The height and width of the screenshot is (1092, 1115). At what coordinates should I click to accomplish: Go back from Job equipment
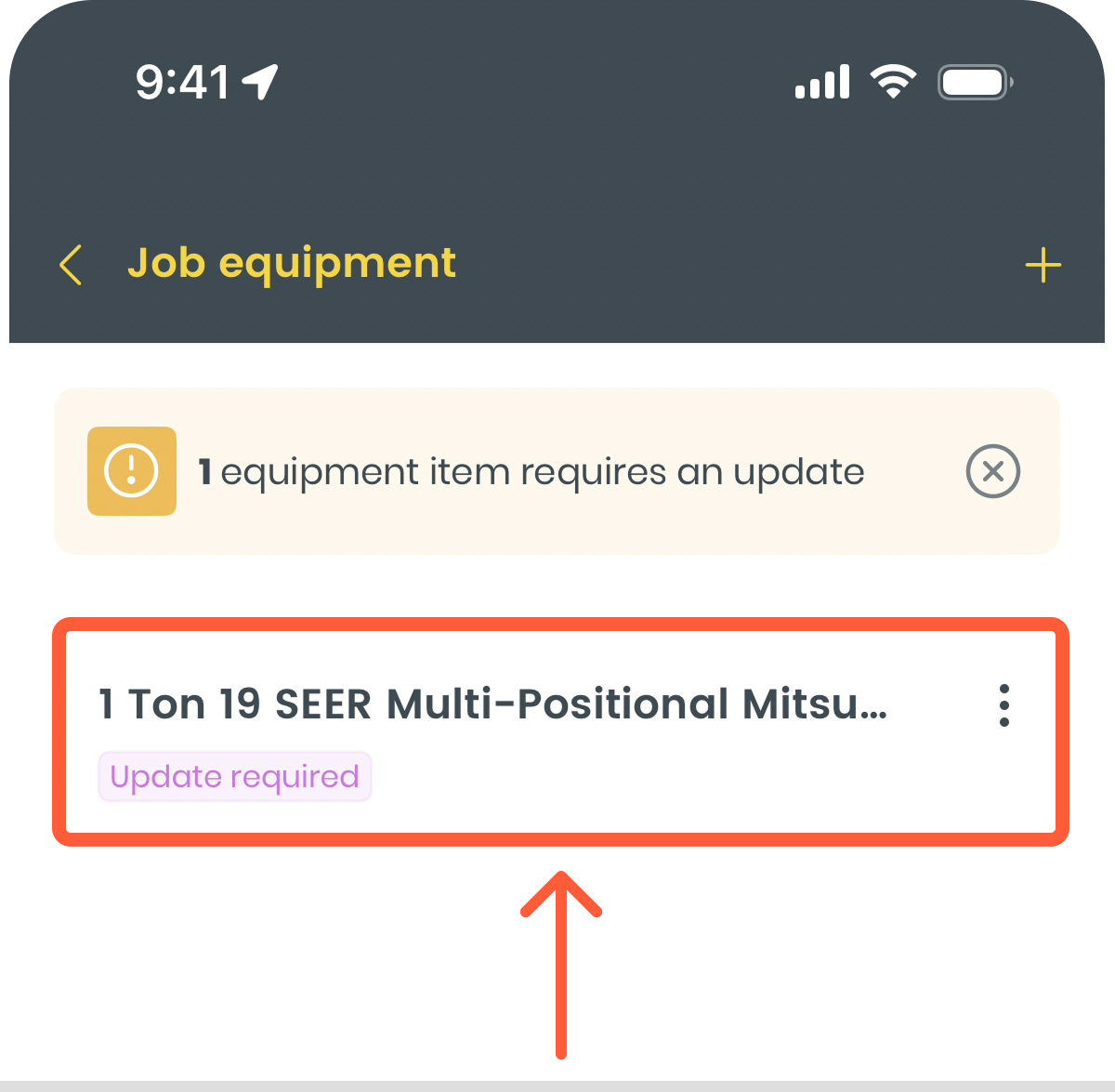72,266
